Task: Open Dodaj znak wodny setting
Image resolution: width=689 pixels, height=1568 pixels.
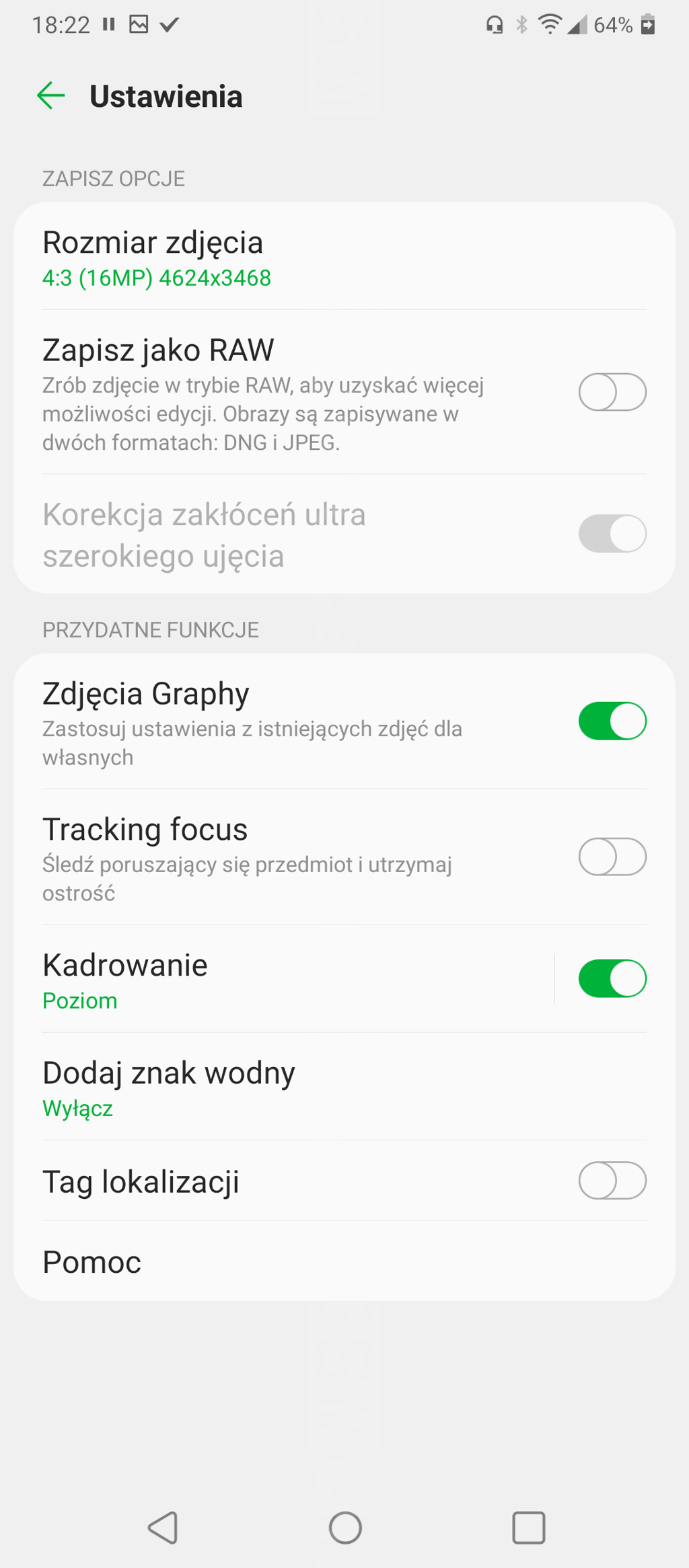Action: point(344,1087)
